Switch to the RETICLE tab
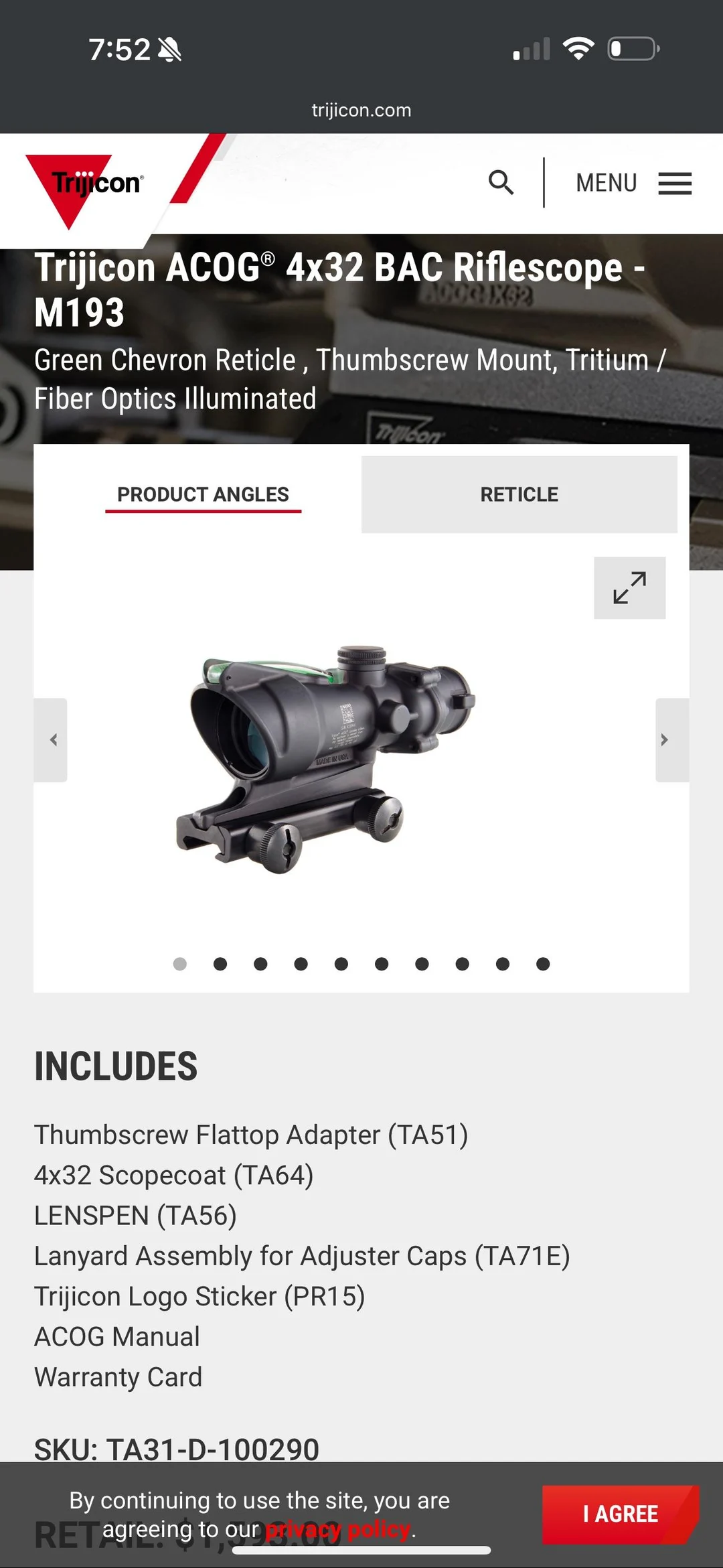The image size is (723, 1568). tap(519, 494)
